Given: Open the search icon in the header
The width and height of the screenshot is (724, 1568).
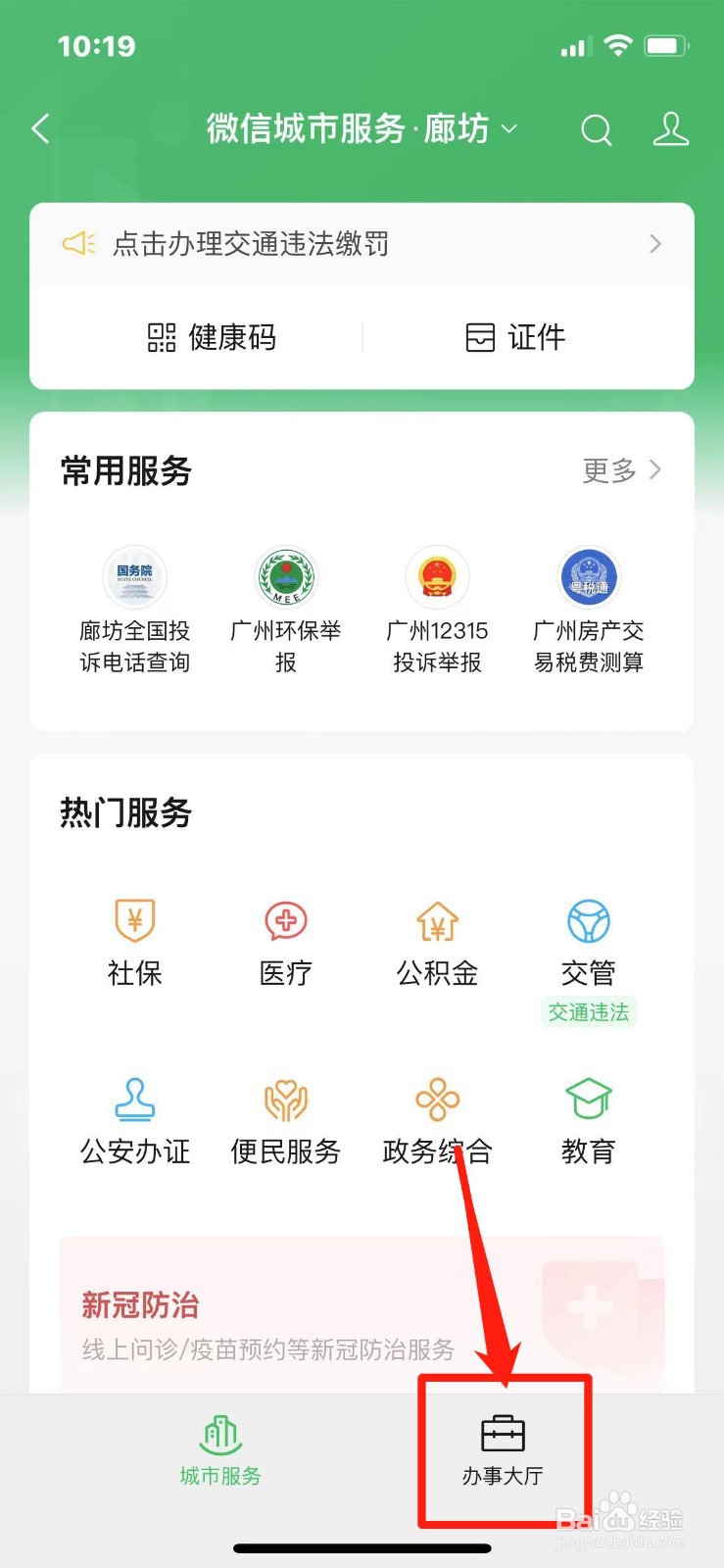Looking at the screenshot, I should coord(597,129).
